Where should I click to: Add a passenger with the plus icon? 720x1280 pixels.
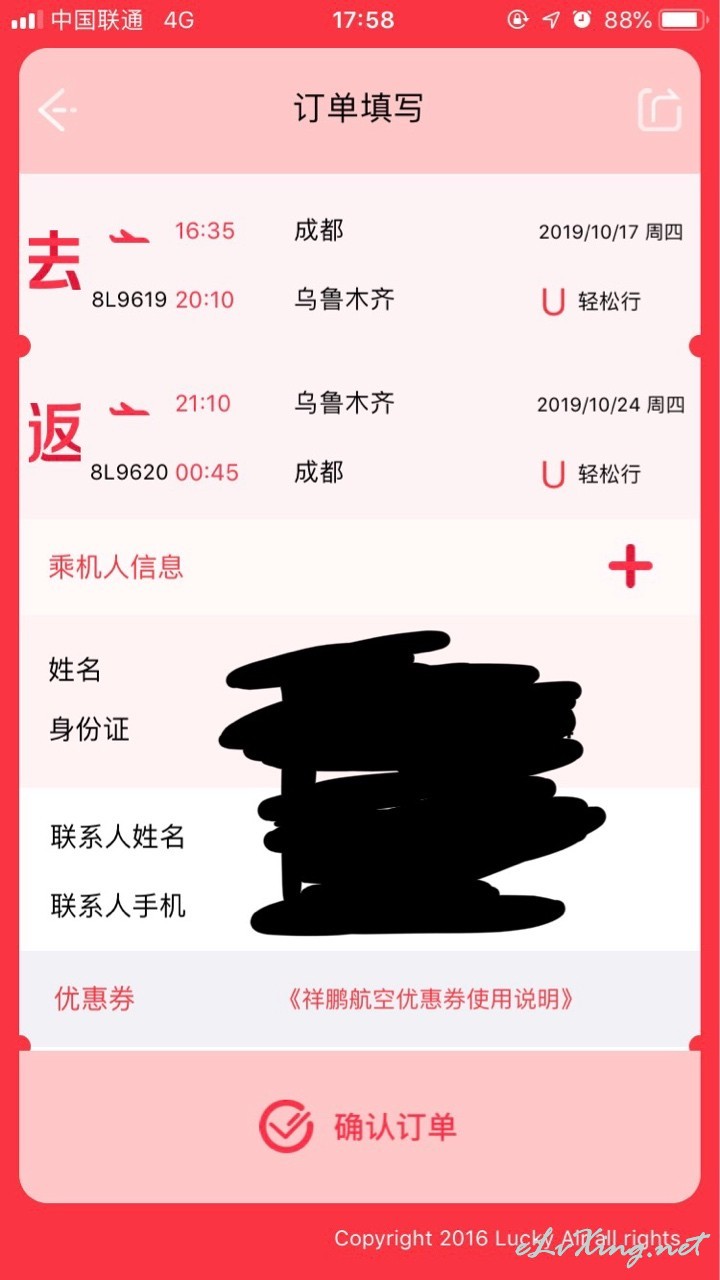click(x=630, y=567)
